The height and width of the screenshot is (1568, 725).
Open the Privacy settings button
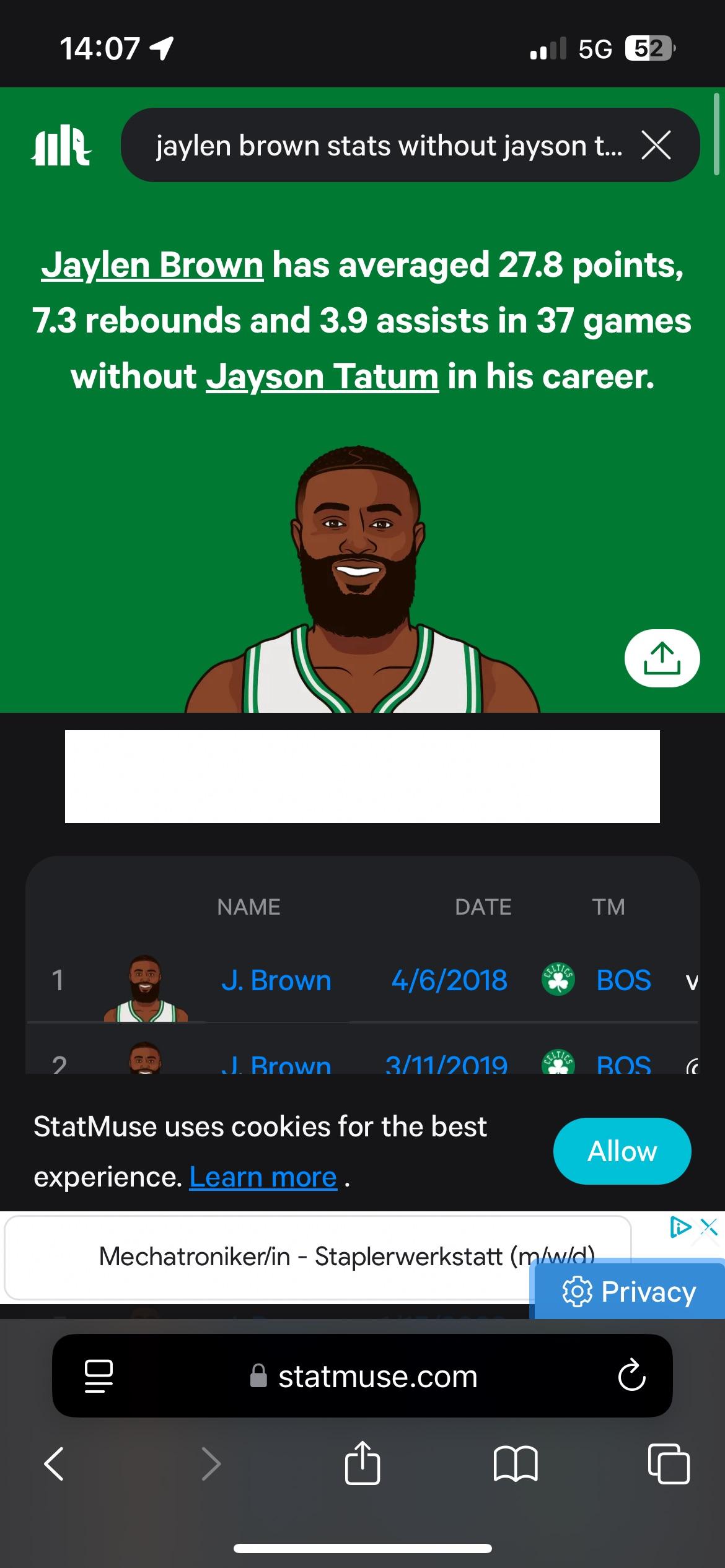point(629,1292)
